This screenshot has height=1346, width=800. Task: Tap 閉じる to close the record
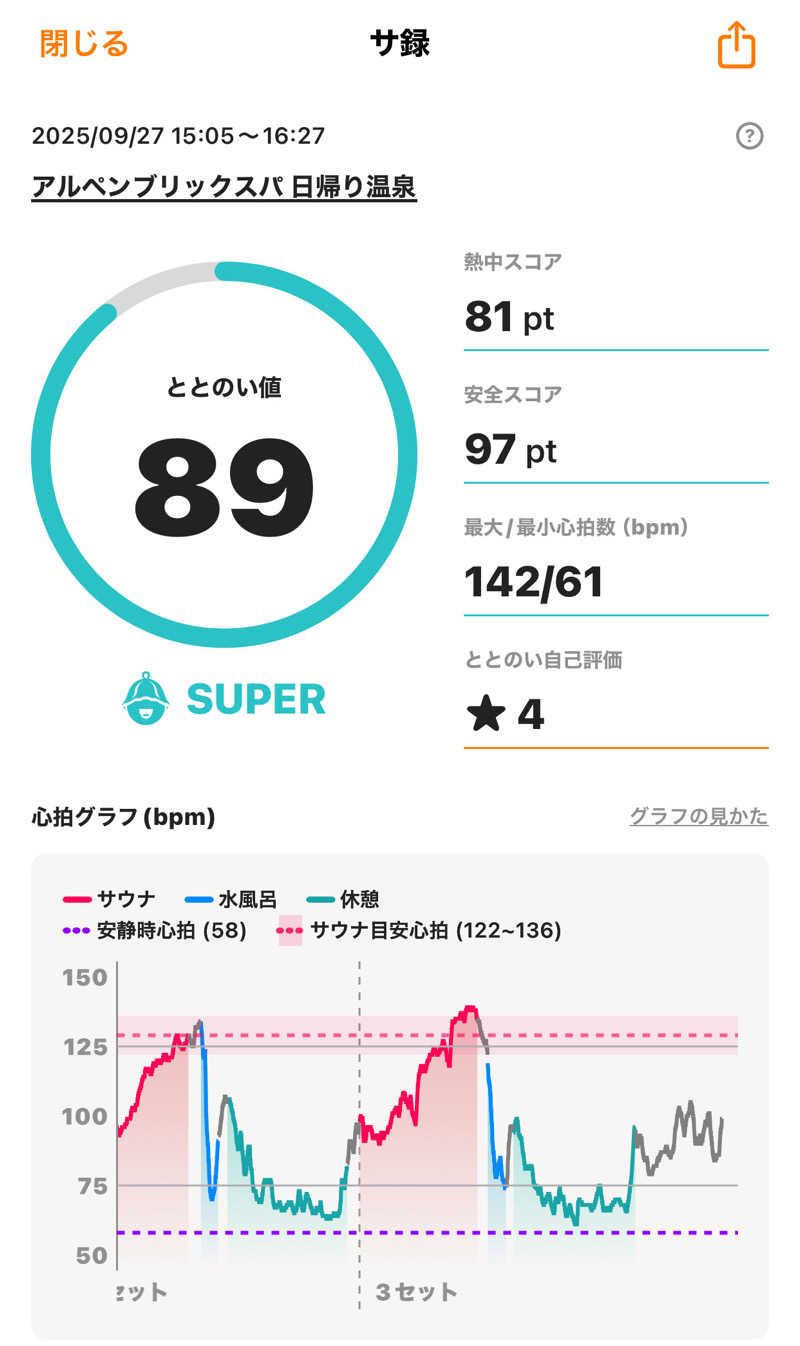tap(84, 44)
